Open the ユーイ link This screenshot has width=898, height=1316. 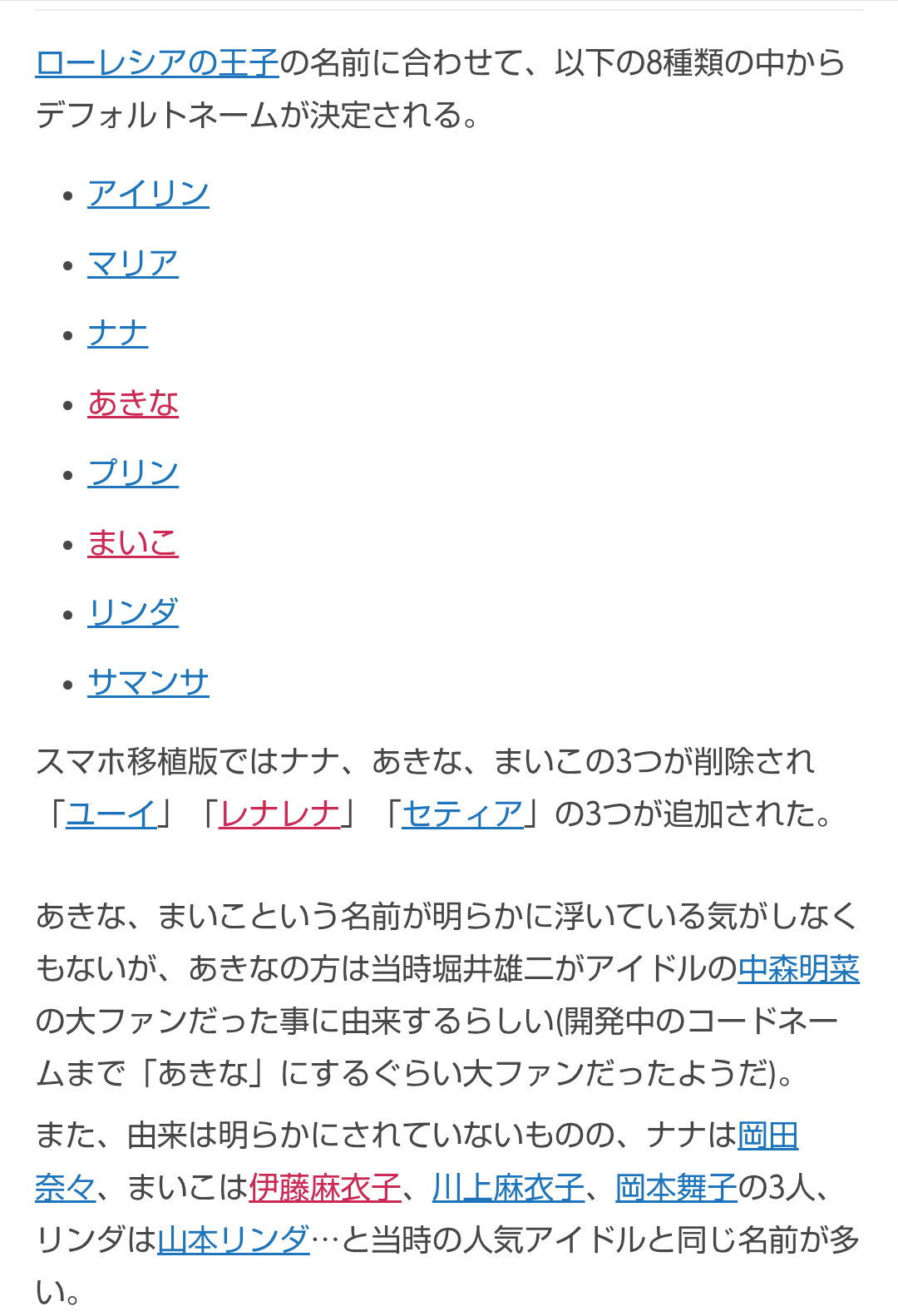[x=111, y=814]
